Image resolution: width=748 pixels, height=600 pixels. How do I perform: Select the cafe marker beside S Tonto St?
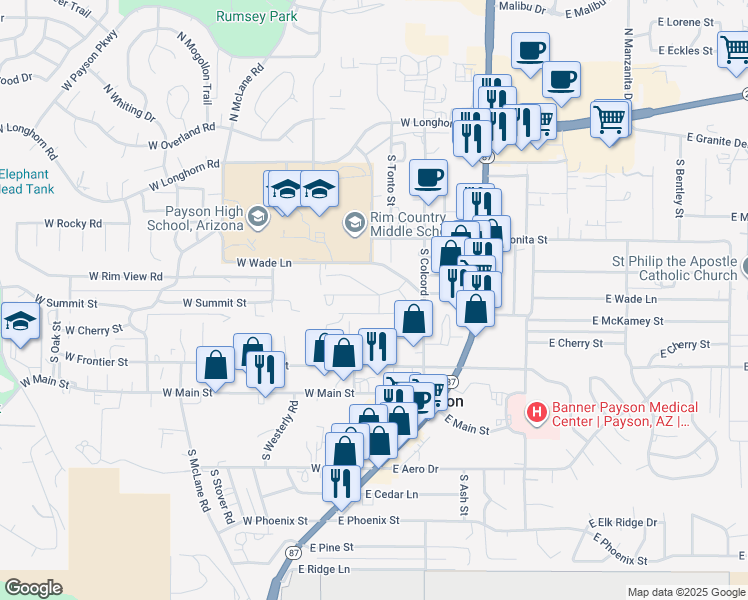(428, 182)
